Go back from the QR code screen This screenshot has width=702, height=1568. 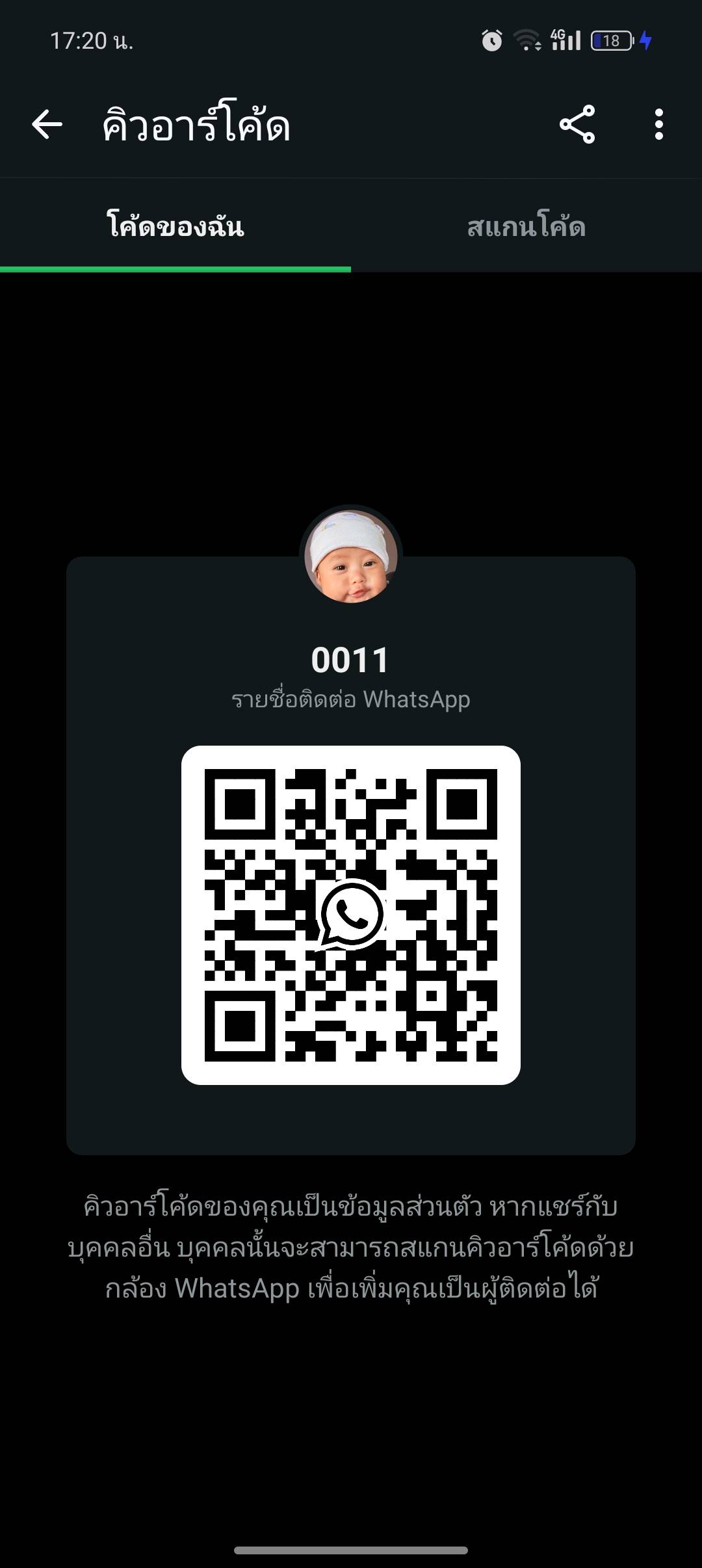[x=47, y=124]
